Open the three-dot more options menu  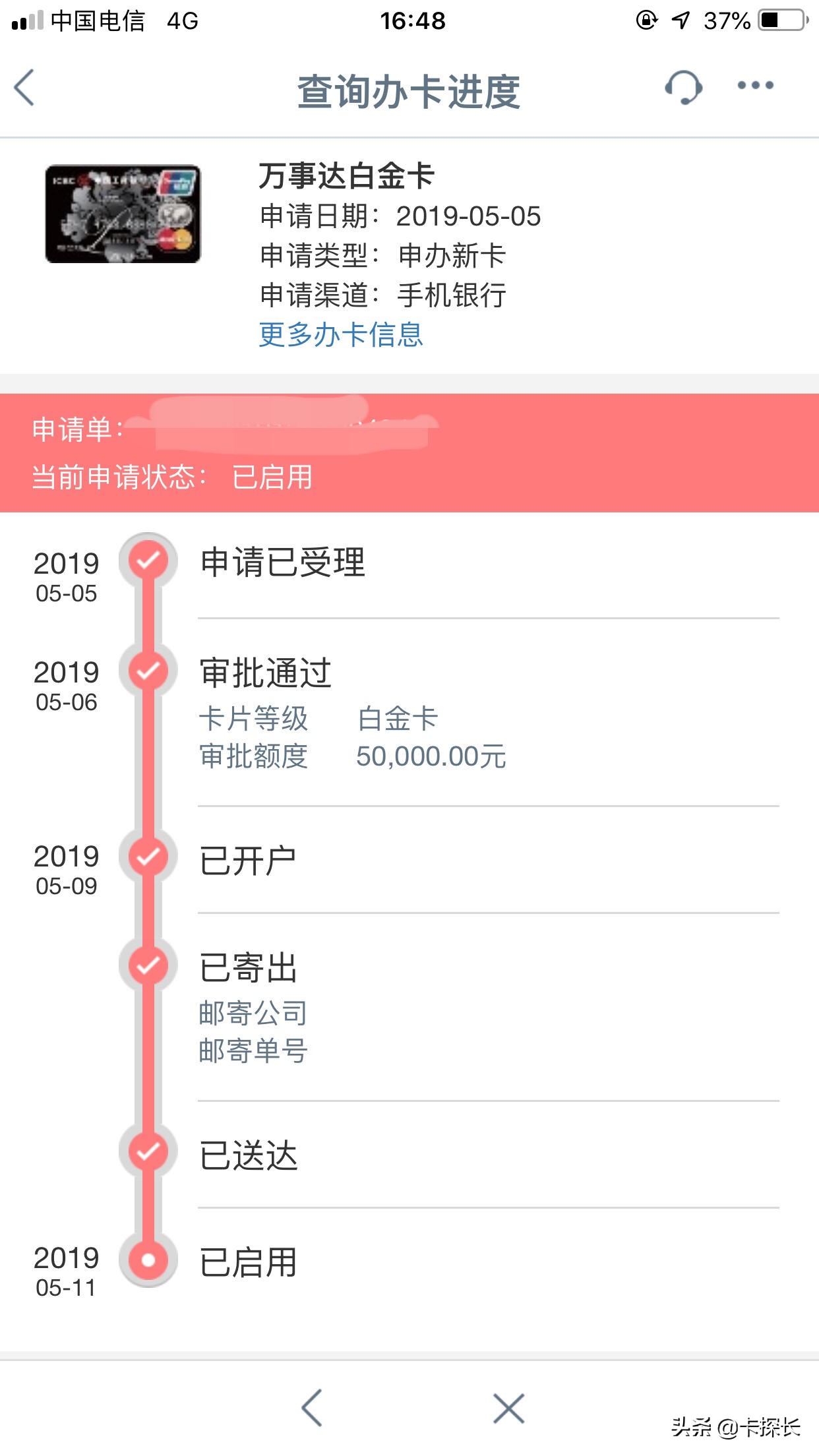(754, 84)
